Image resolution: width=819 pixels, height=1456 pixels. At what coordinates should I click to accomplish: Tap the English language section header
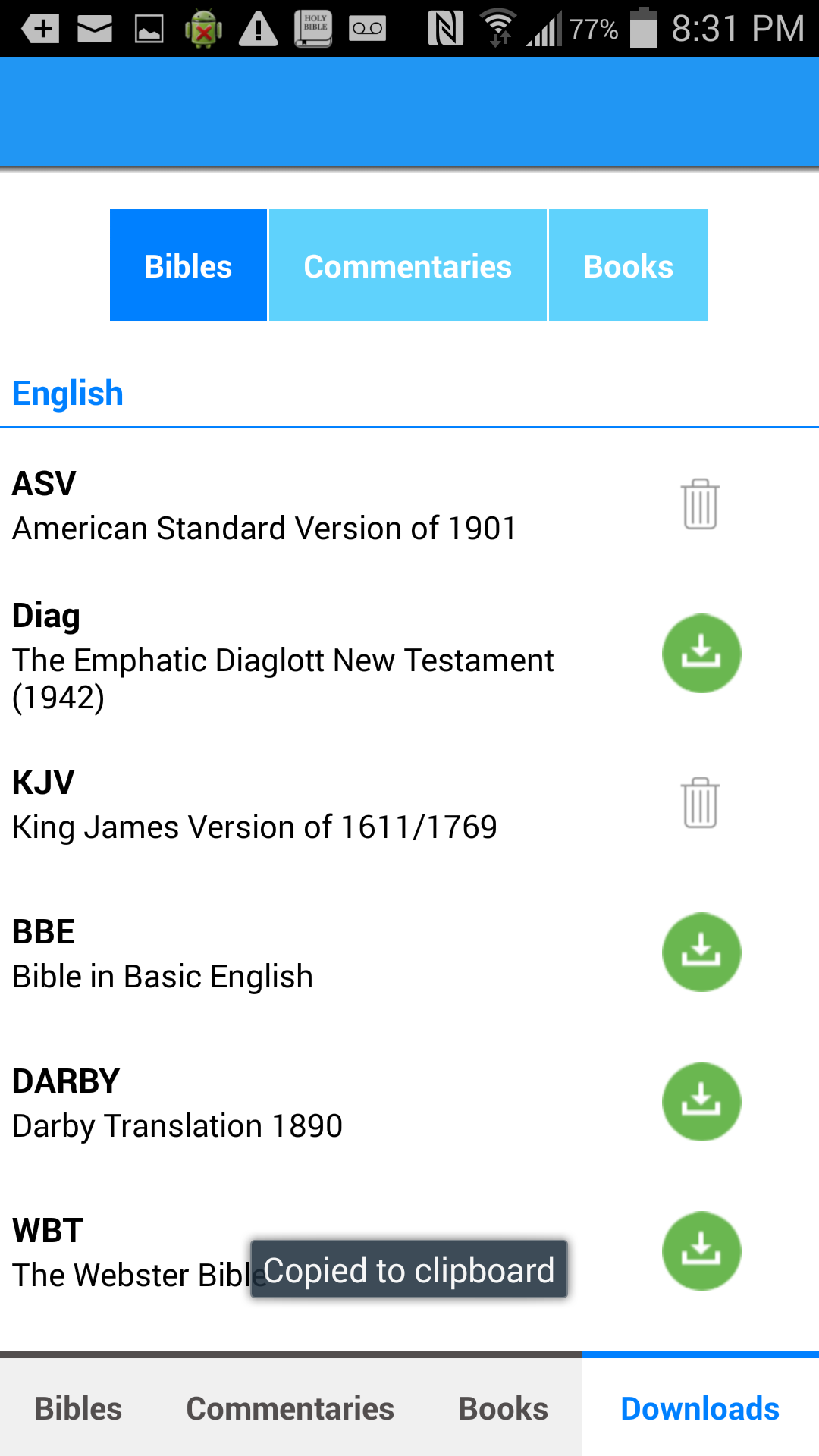(67, 392)
